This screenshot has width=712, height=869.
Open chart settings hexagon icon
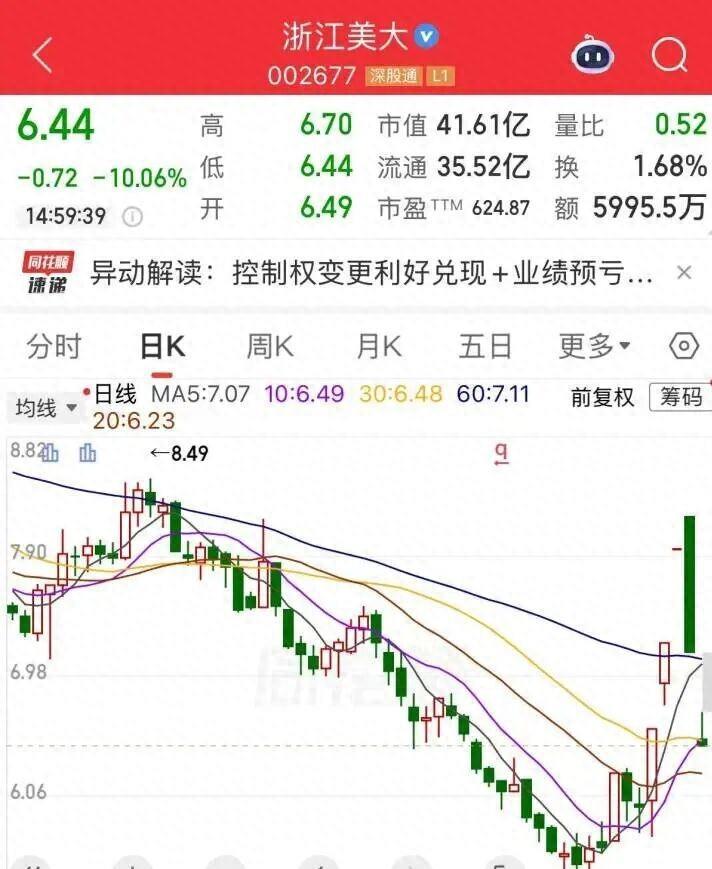tap(683, 346)
